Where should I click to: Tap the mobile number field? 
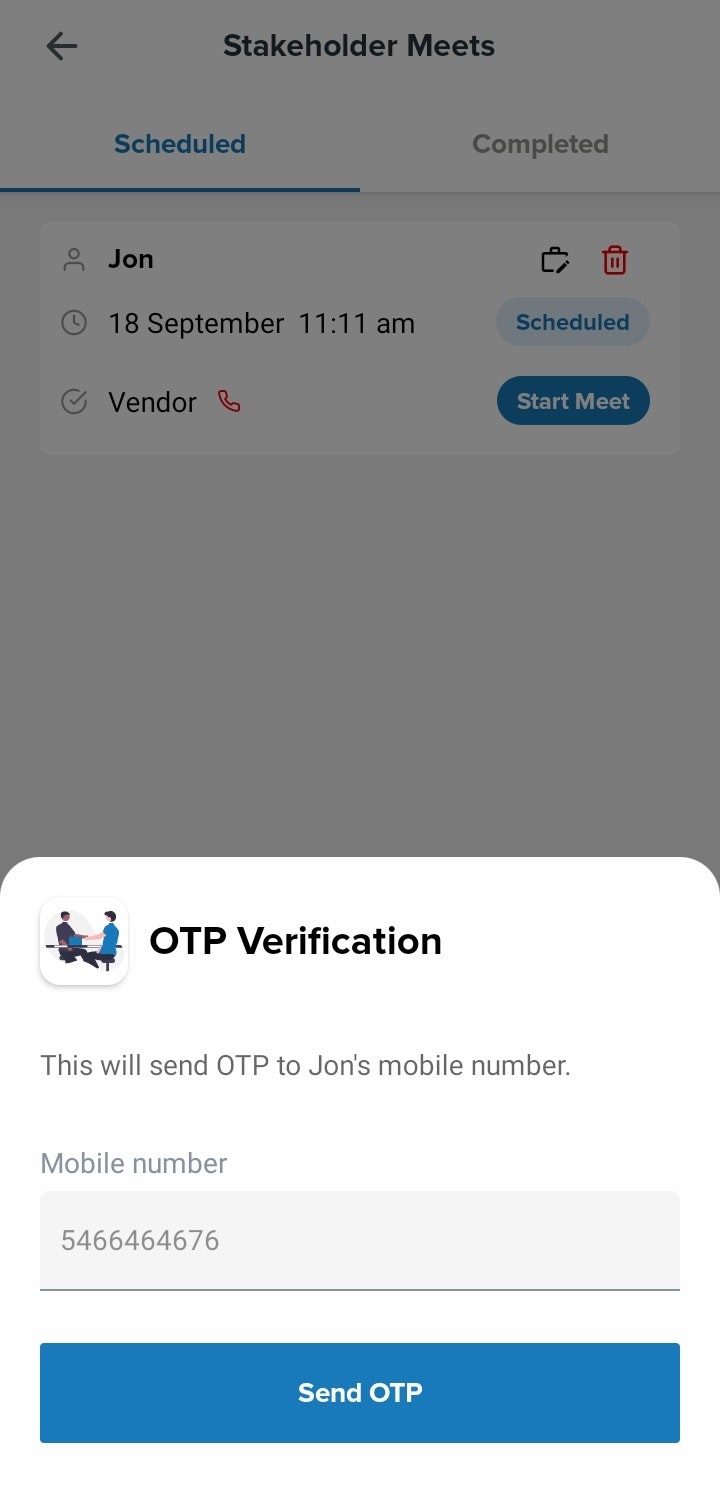[360, 1240]
